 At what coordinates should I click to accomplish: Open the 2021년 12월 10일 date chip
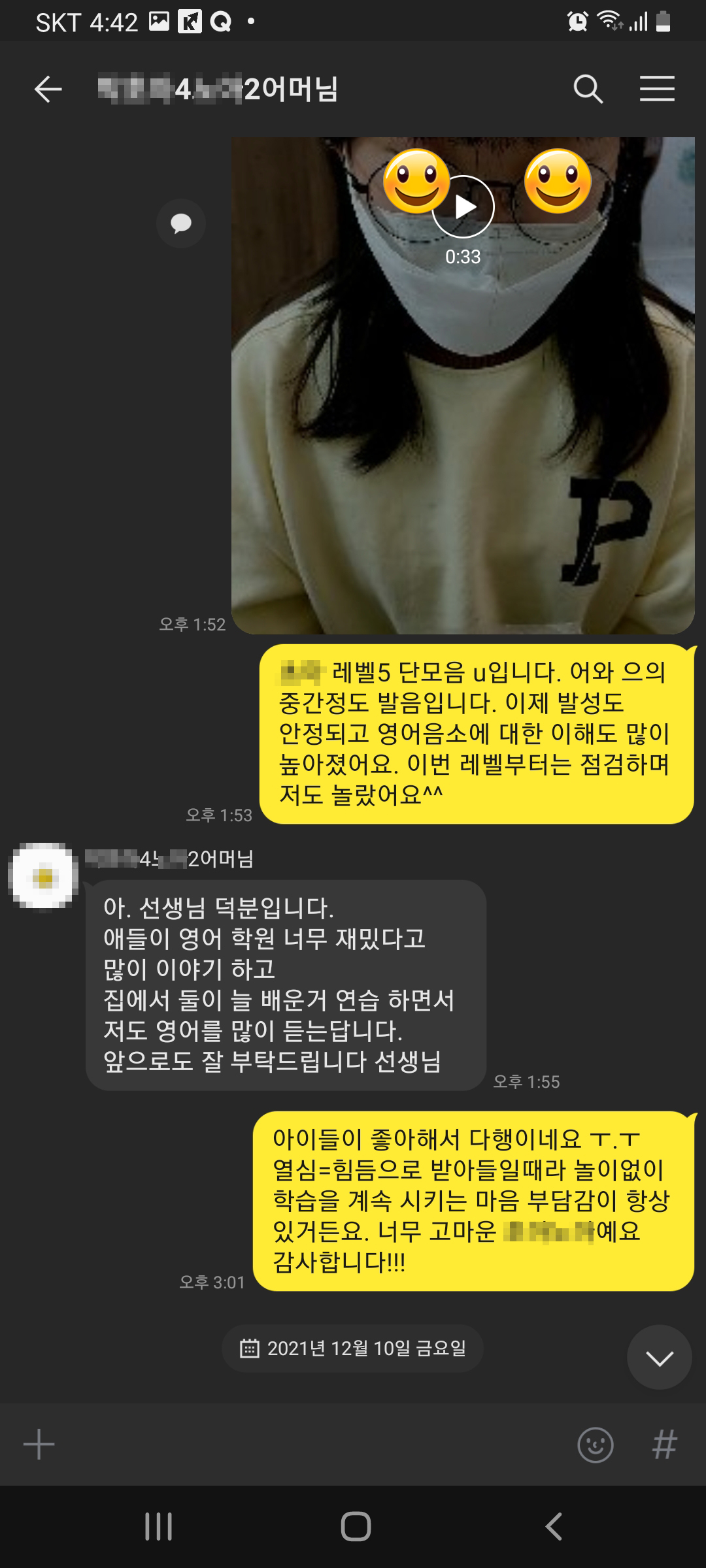[353, 1349]
